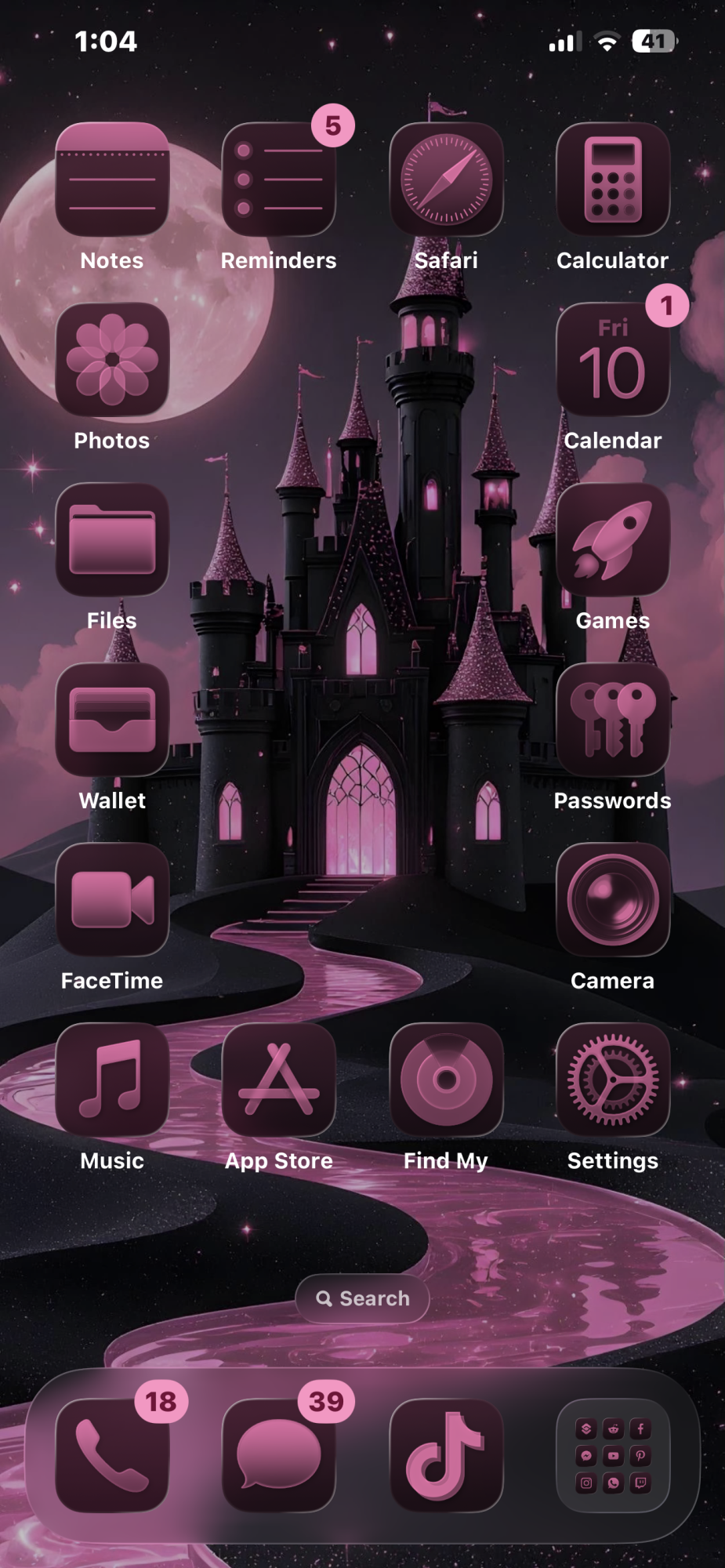Tap the Search pill above the dock
The height and width of the screenshot is (1568, 725).
[362, 1299]
